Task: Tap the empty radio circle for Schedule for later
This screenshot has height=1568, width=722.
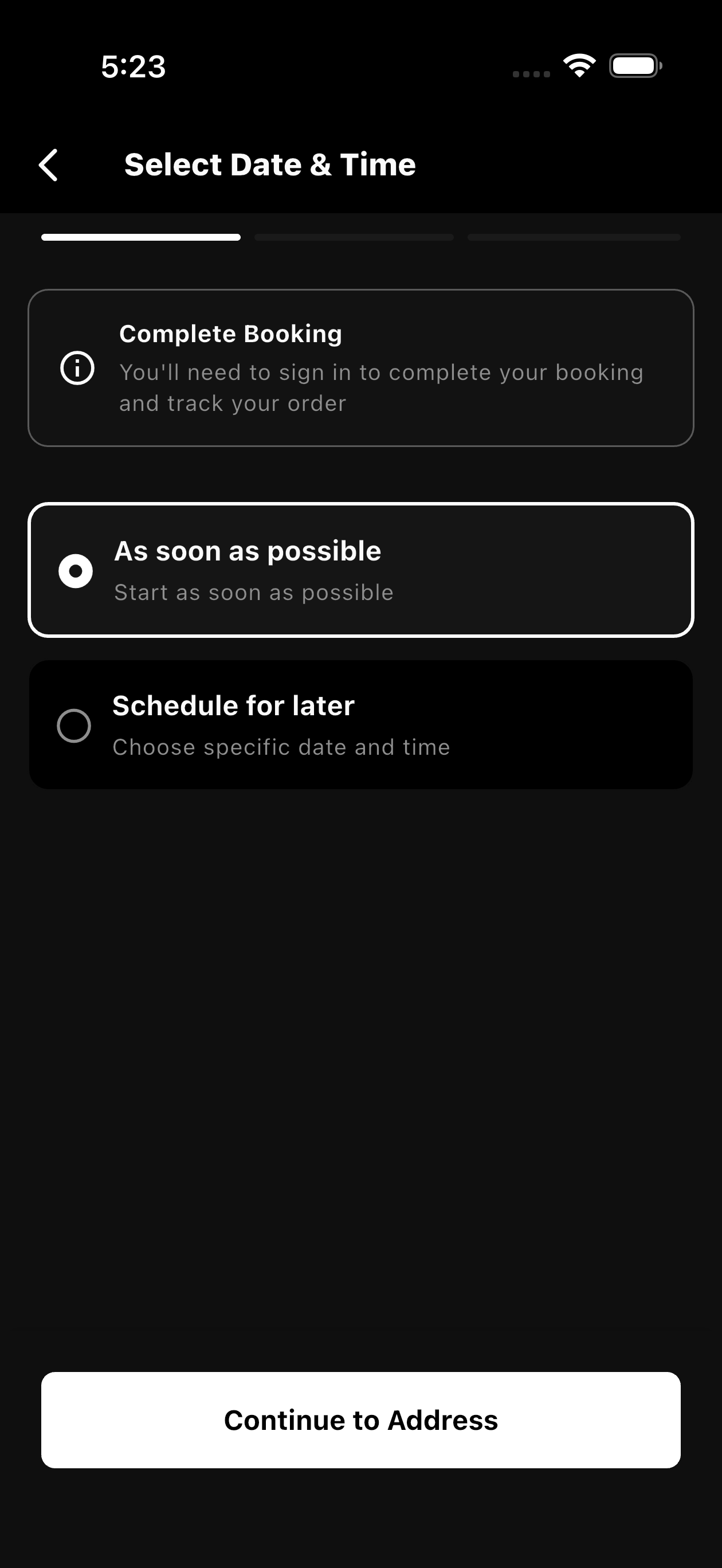Action: pos(74,725)
